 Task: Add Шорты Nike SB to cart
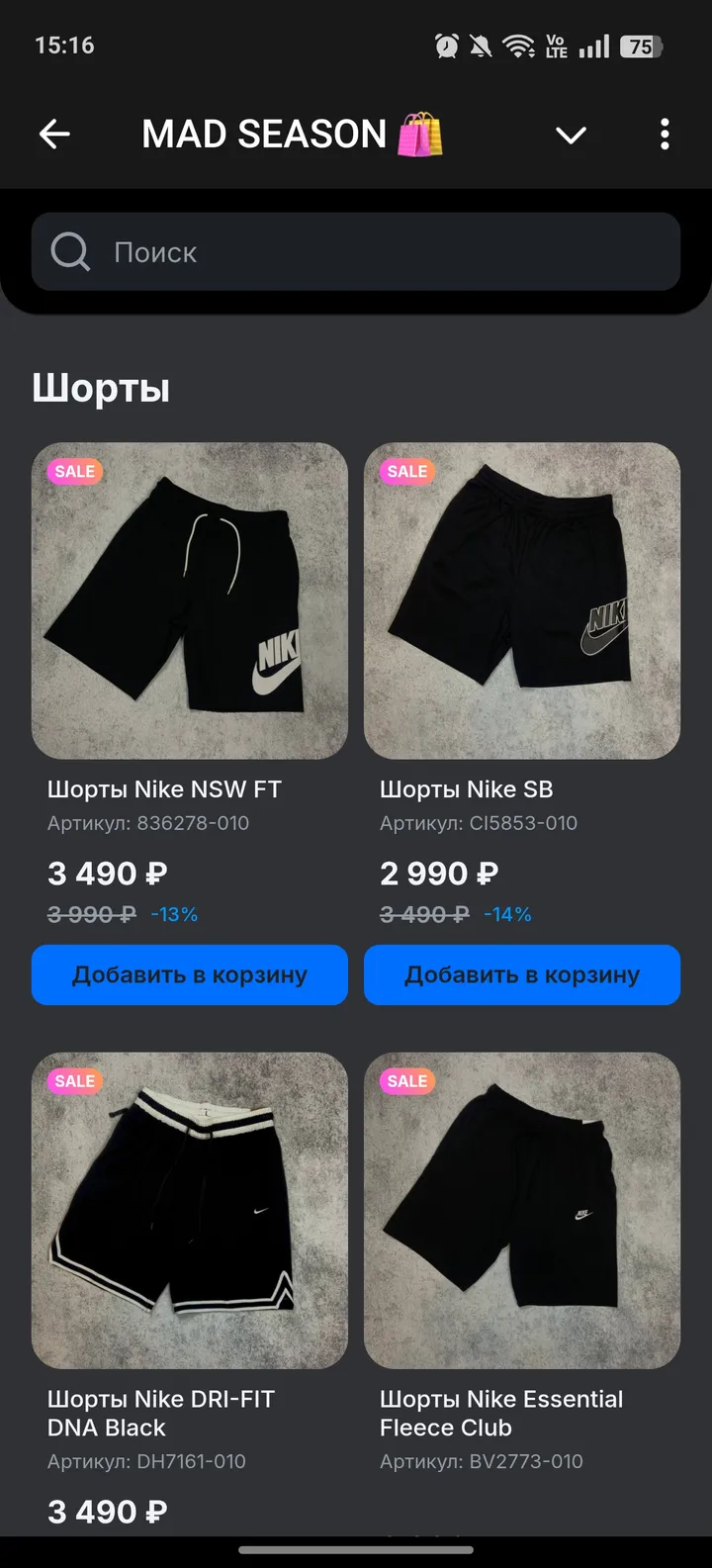click(522, 975)
